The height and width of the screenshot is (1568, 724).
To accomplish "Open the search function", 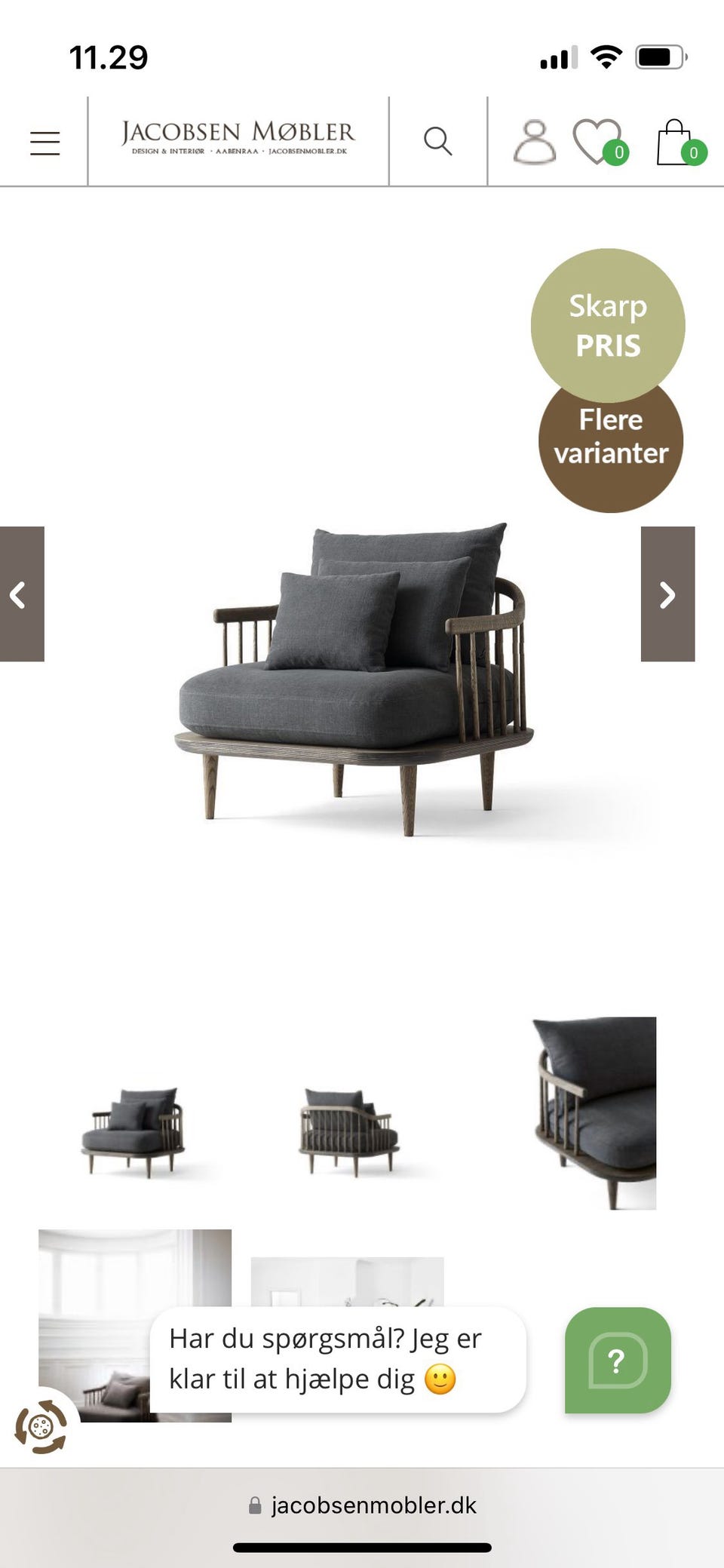I will (437, 140).
